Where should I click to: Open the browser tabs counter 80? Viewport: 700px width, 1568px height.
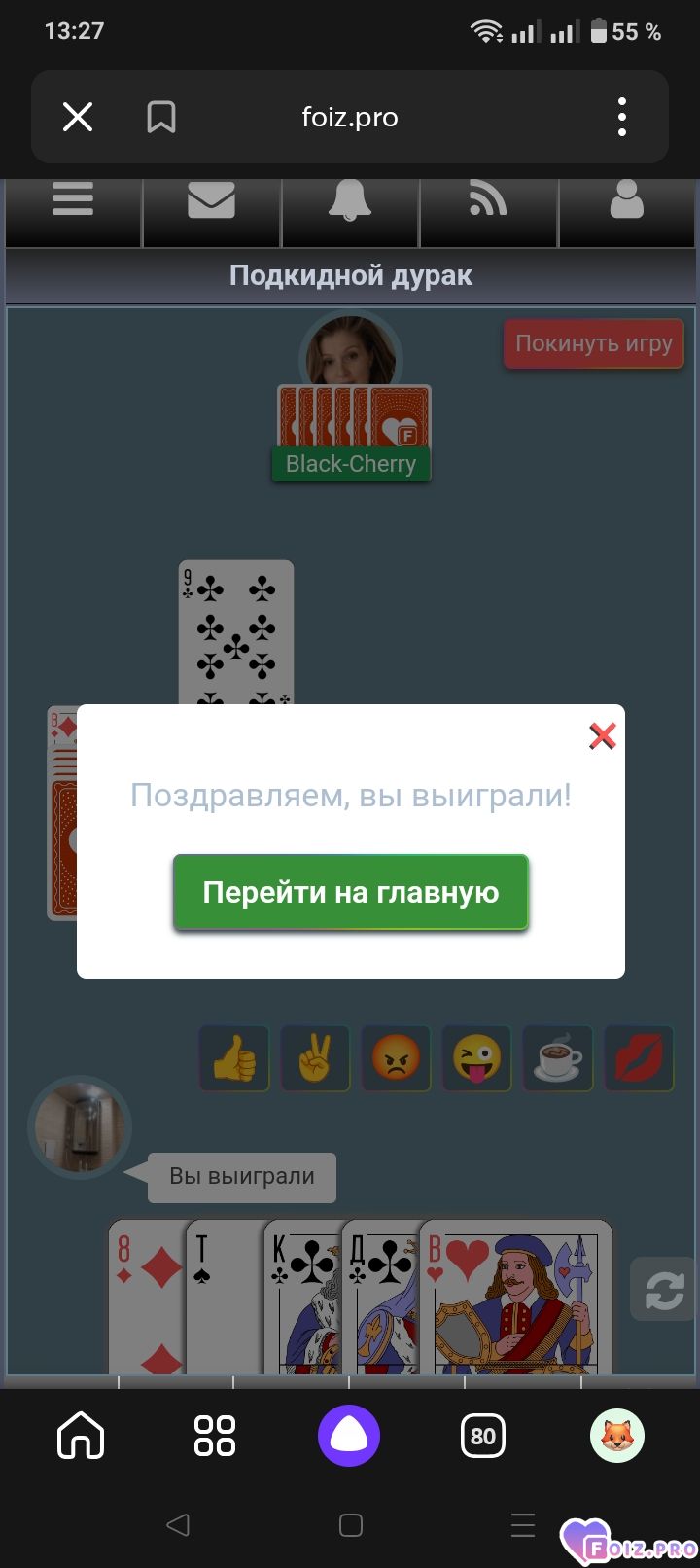coord(483,1436)
